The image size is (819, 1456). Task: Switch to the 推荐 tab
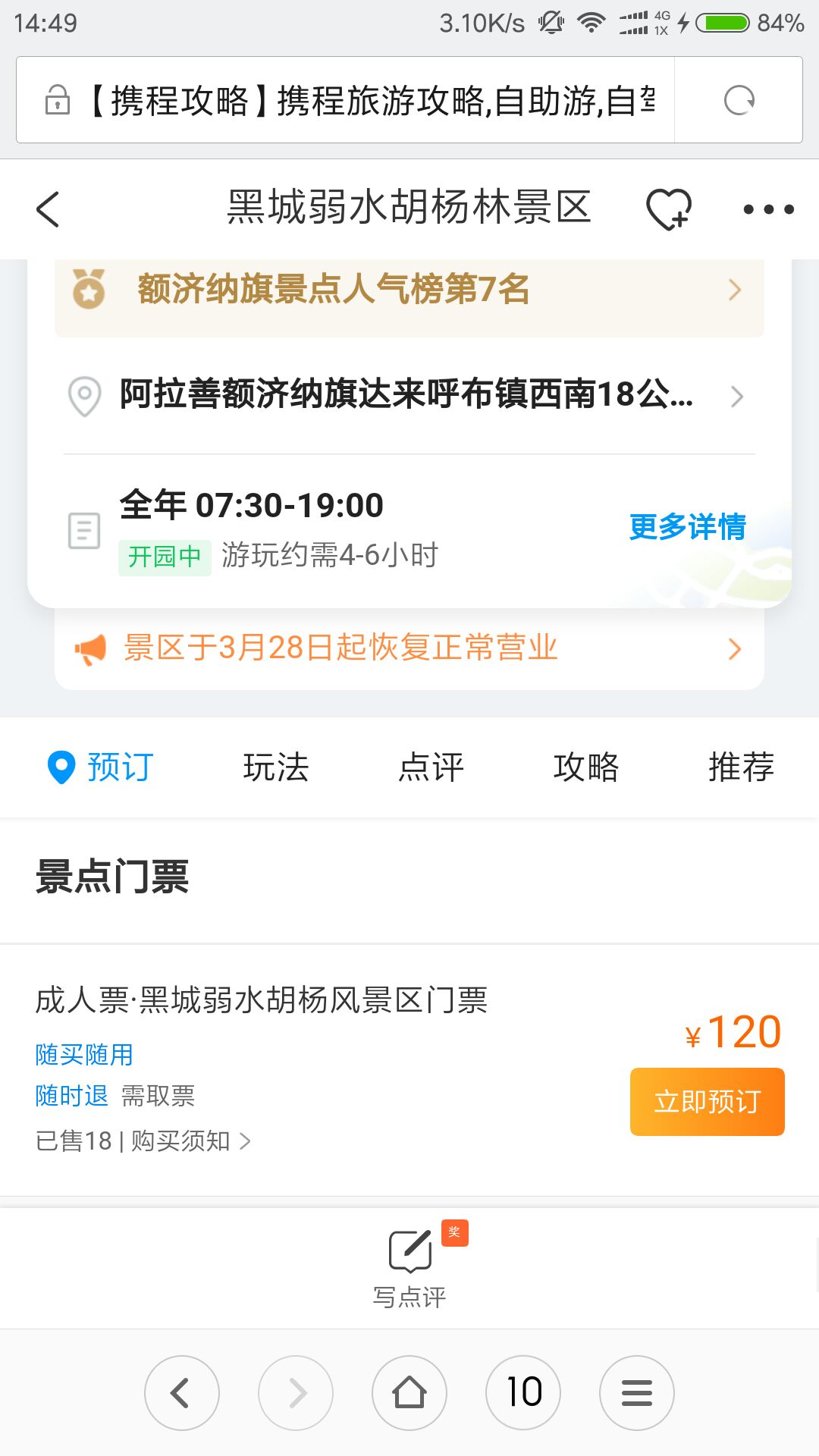click(742, 767)
